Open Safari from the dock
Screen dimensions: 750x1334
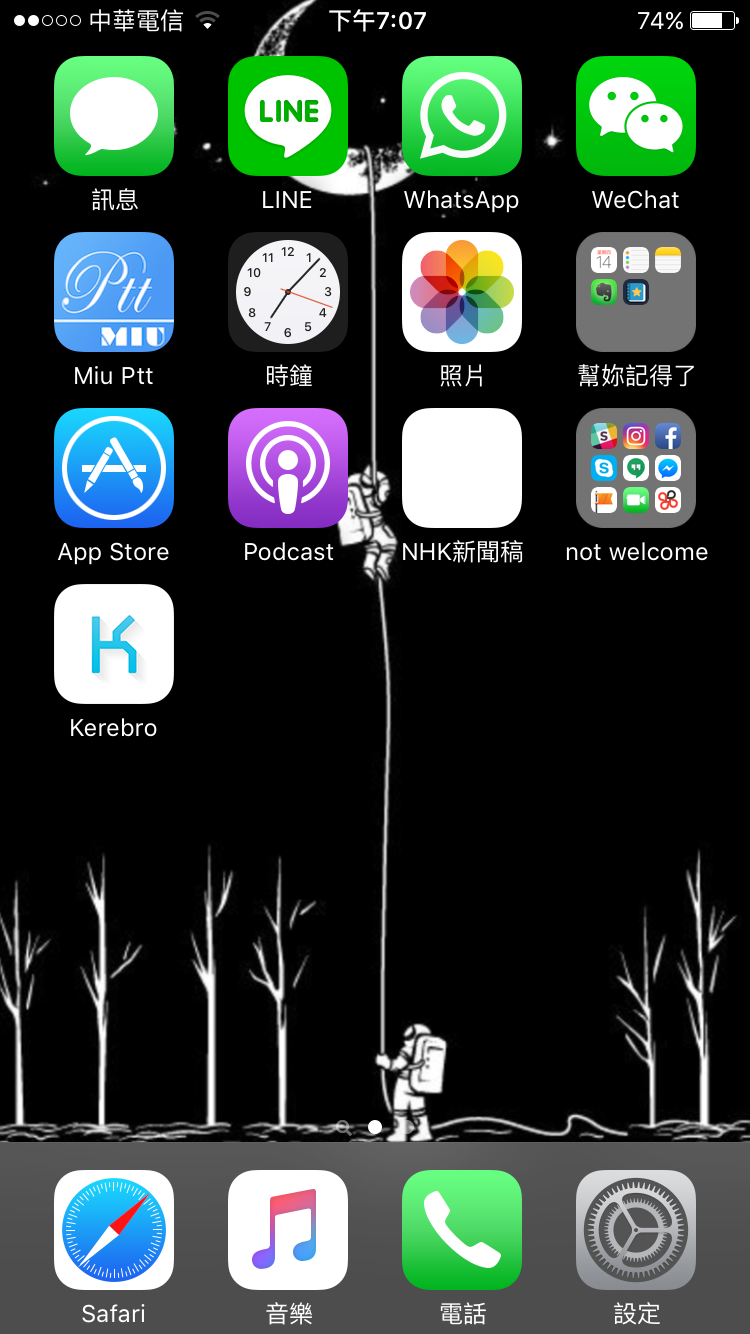tap(114, 1230)
